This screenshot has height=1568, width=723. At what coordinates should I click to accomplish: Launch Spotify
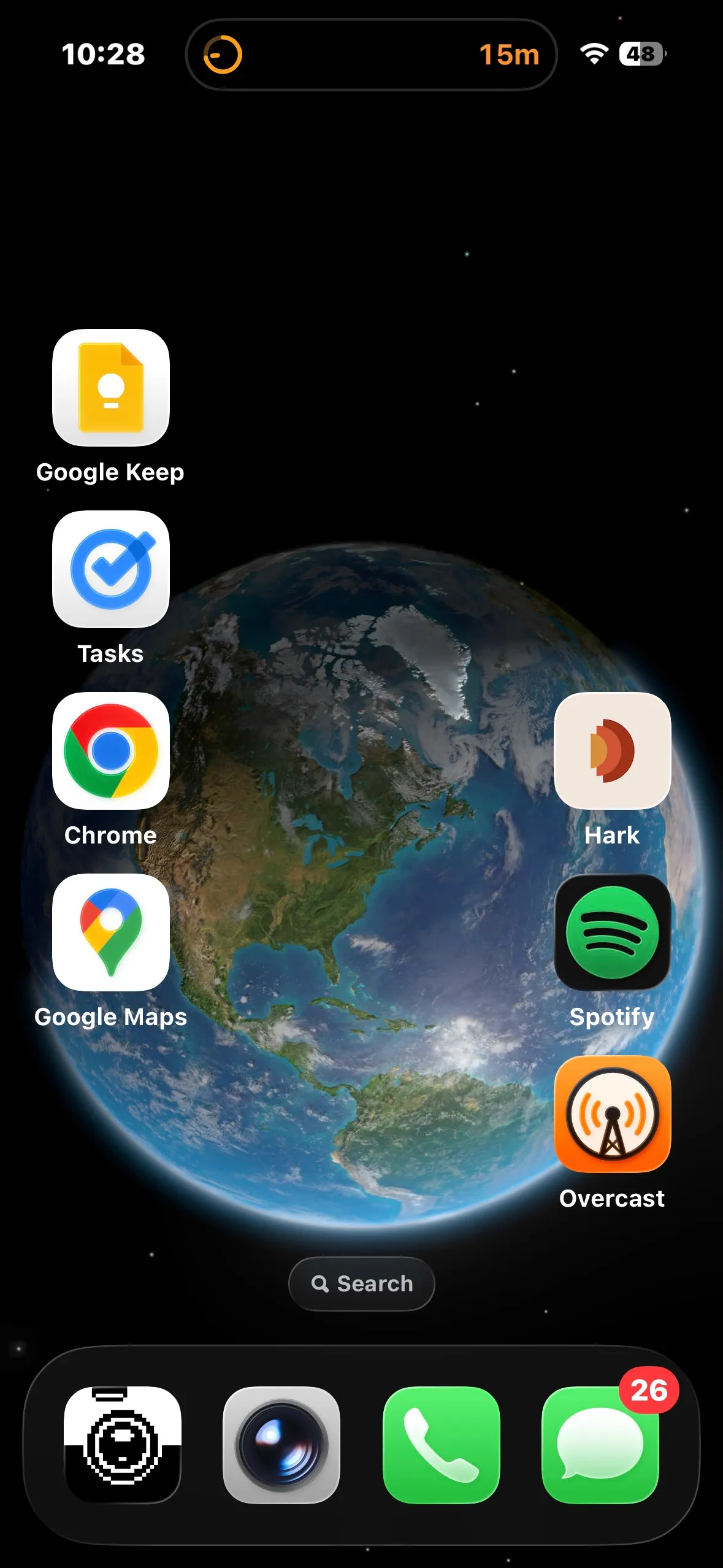(x=612, y=932)
